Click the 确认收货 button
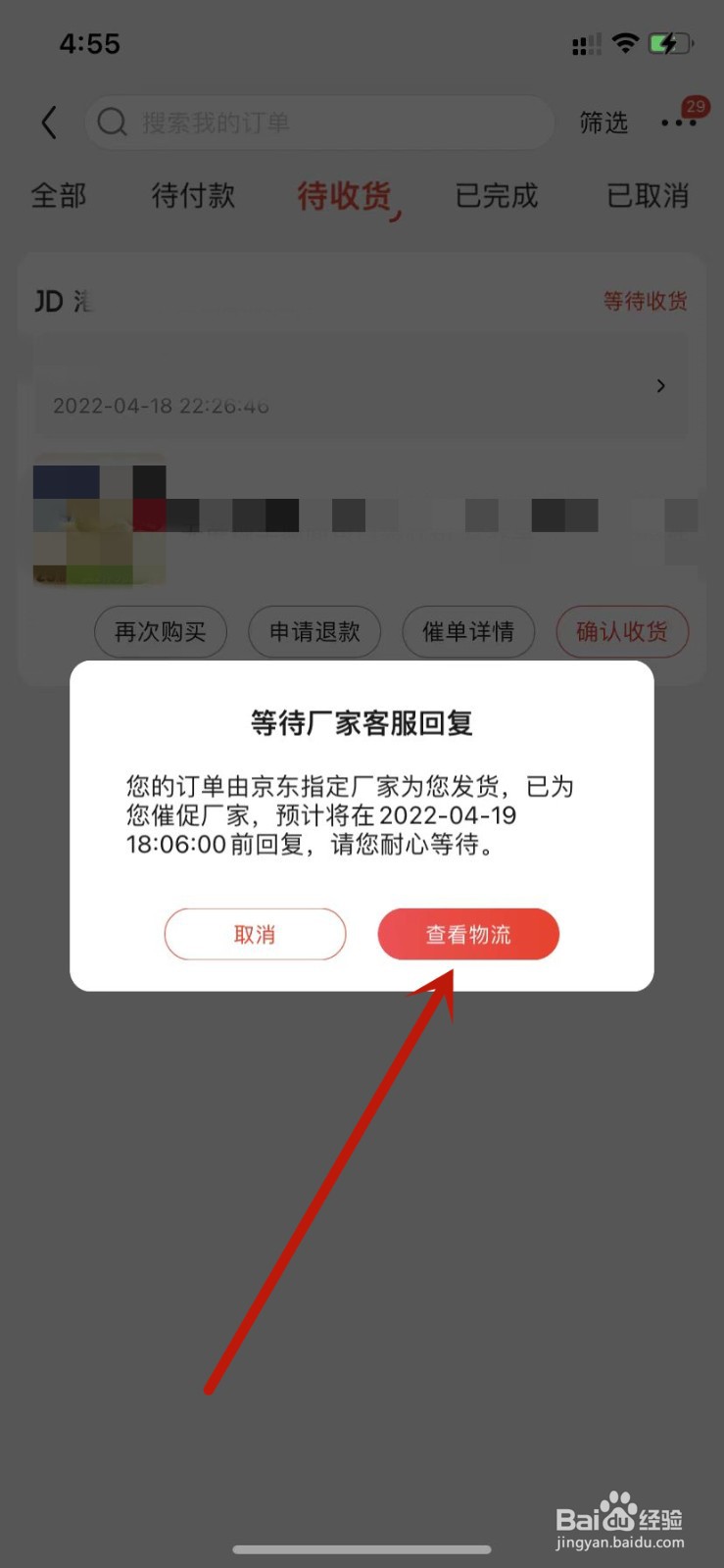Viewport: 724px width, 1568px height. click(622, 632)
